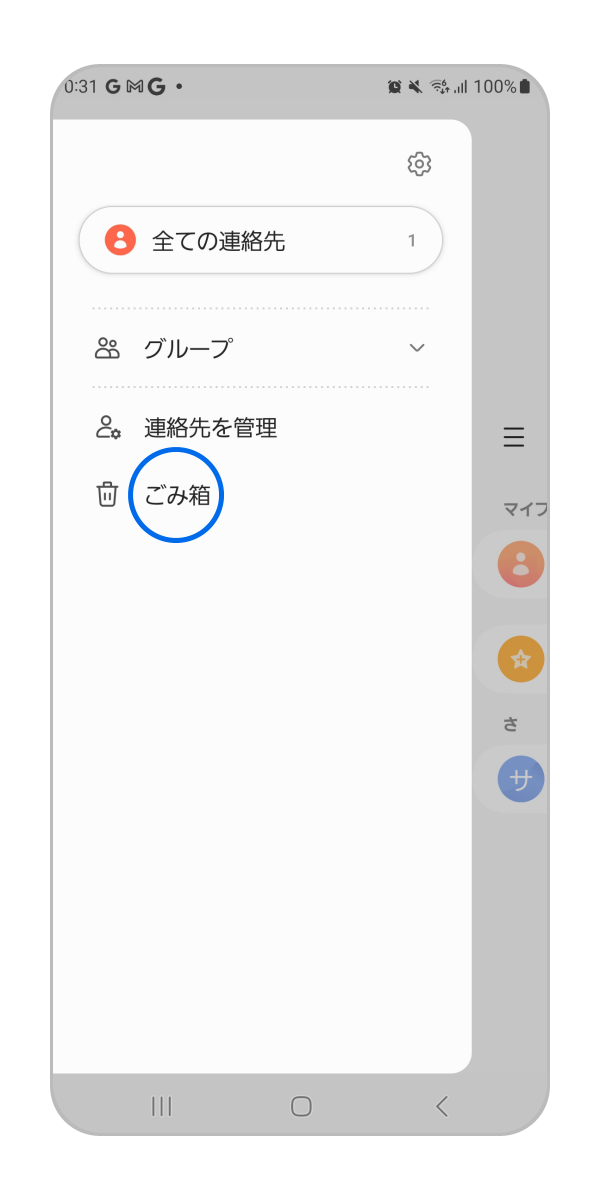Open the settings gear icon
Image resolution: width=600 pixels, height=1200 pixels.
[419, 164]
